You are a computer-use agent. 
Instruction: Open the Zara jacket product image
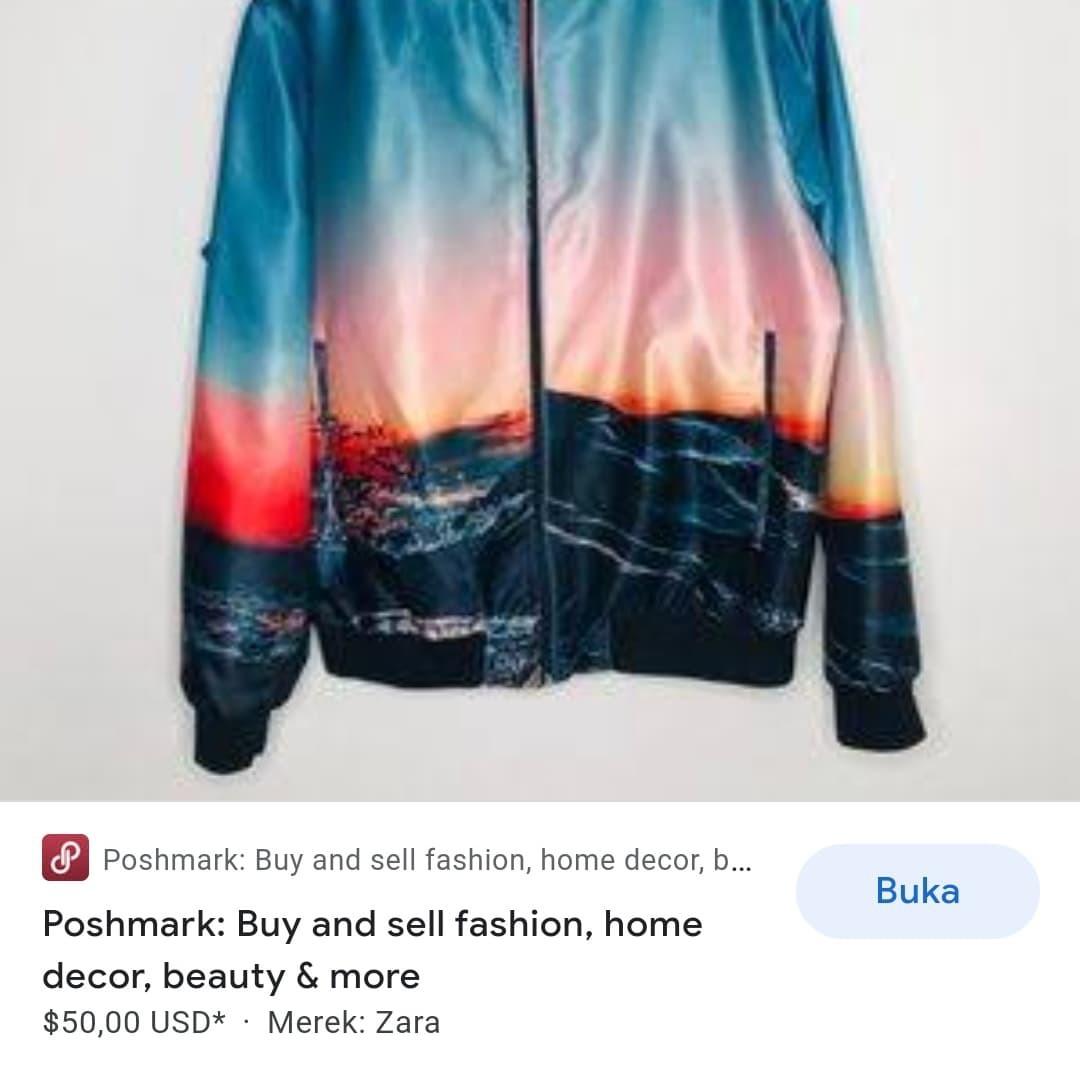[x=540, y=400]
